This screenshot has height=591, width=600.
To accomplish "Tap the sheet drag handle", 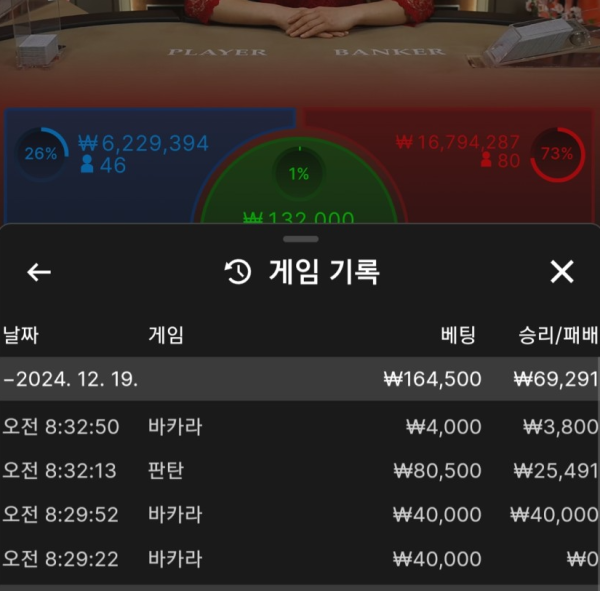I will point(301,240).
